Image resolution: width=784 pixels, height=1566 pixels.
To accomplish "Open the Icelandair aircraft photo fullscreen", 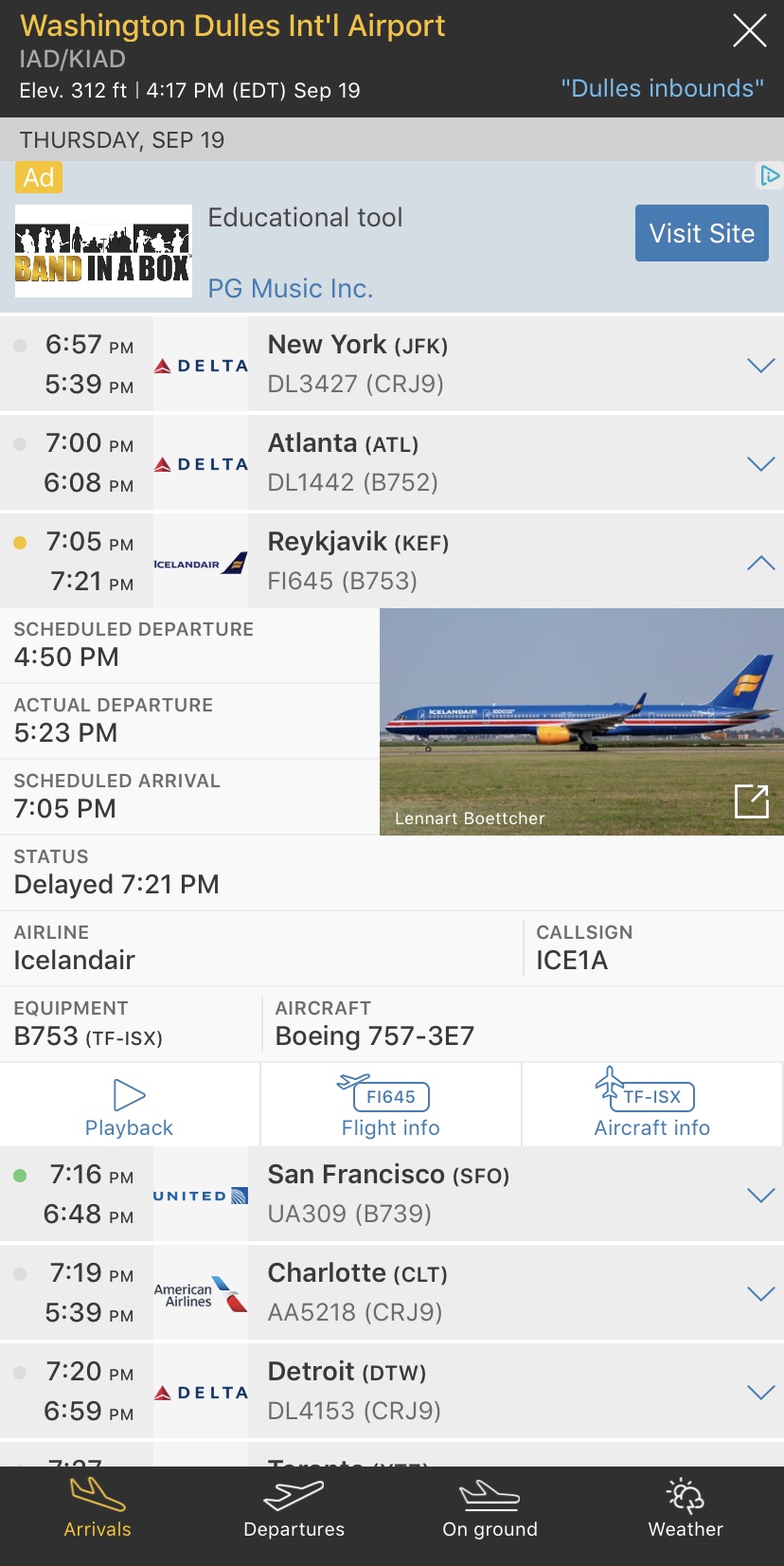I will coord(752,801).
